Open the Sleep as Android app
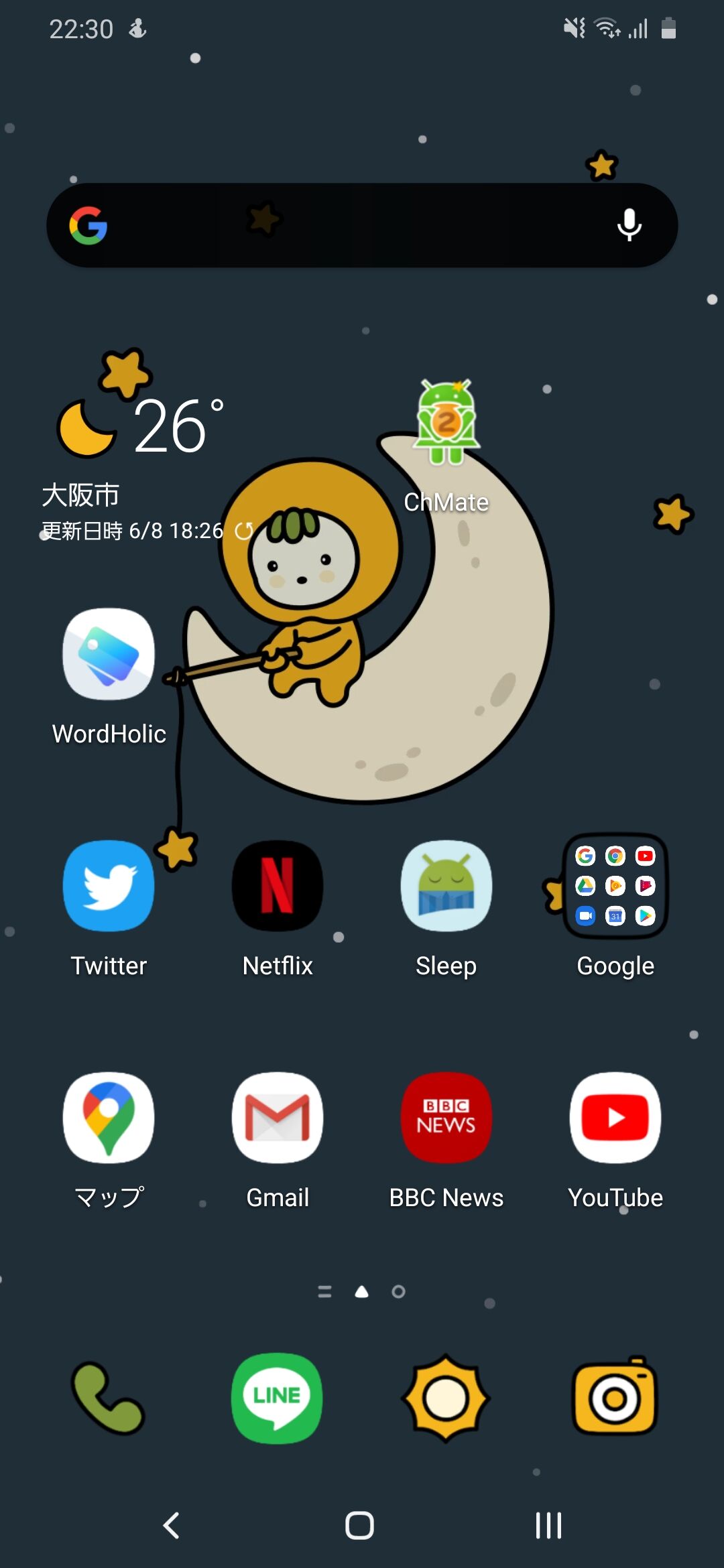 click(446, 886)
